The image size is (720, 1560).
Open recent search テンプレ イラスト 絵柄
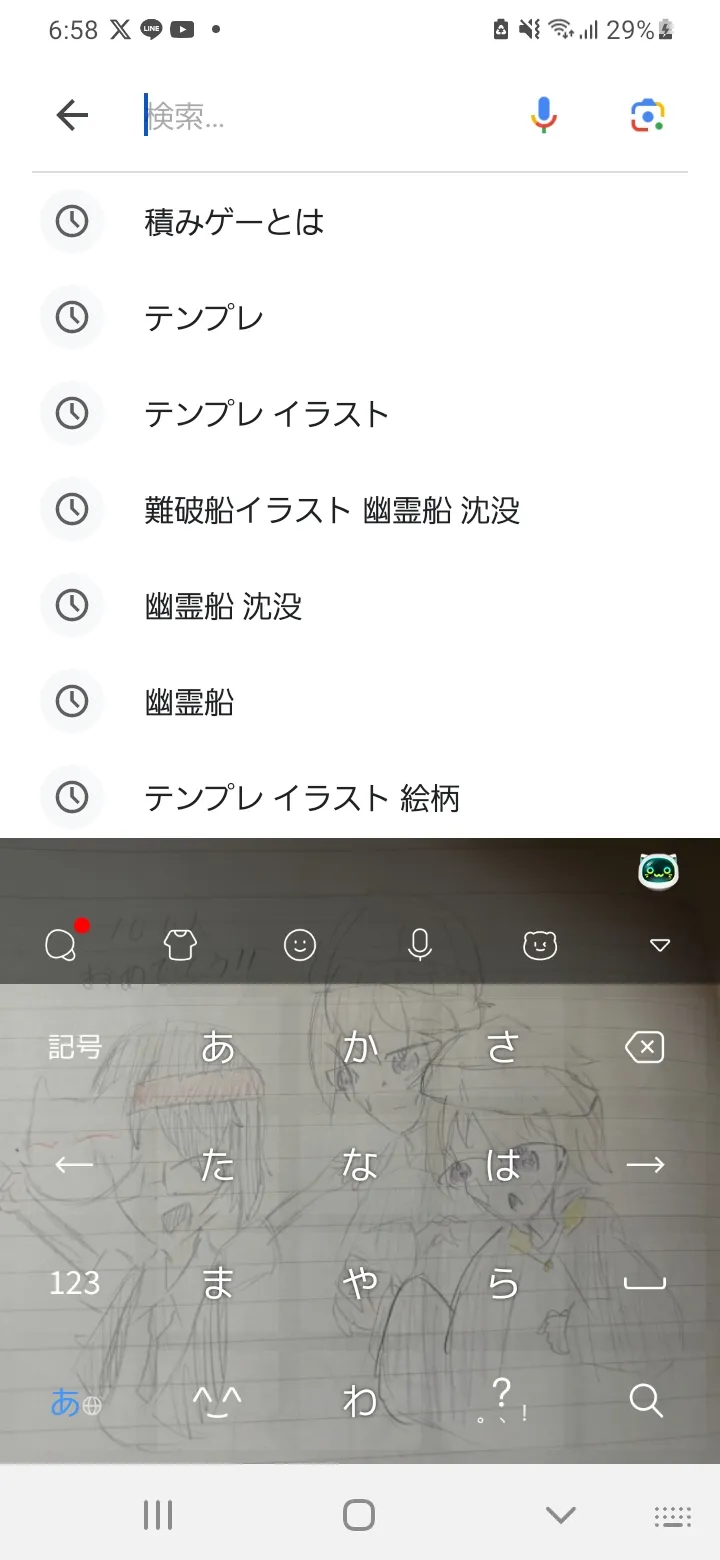302,798
